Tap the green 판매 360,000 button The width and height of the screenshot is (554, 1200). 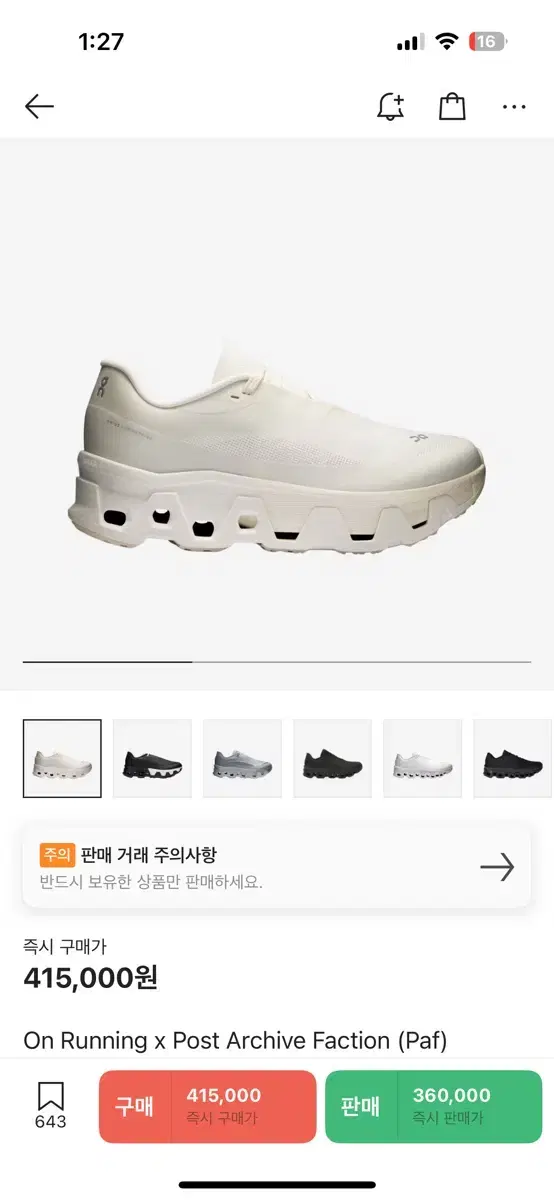433,1106
